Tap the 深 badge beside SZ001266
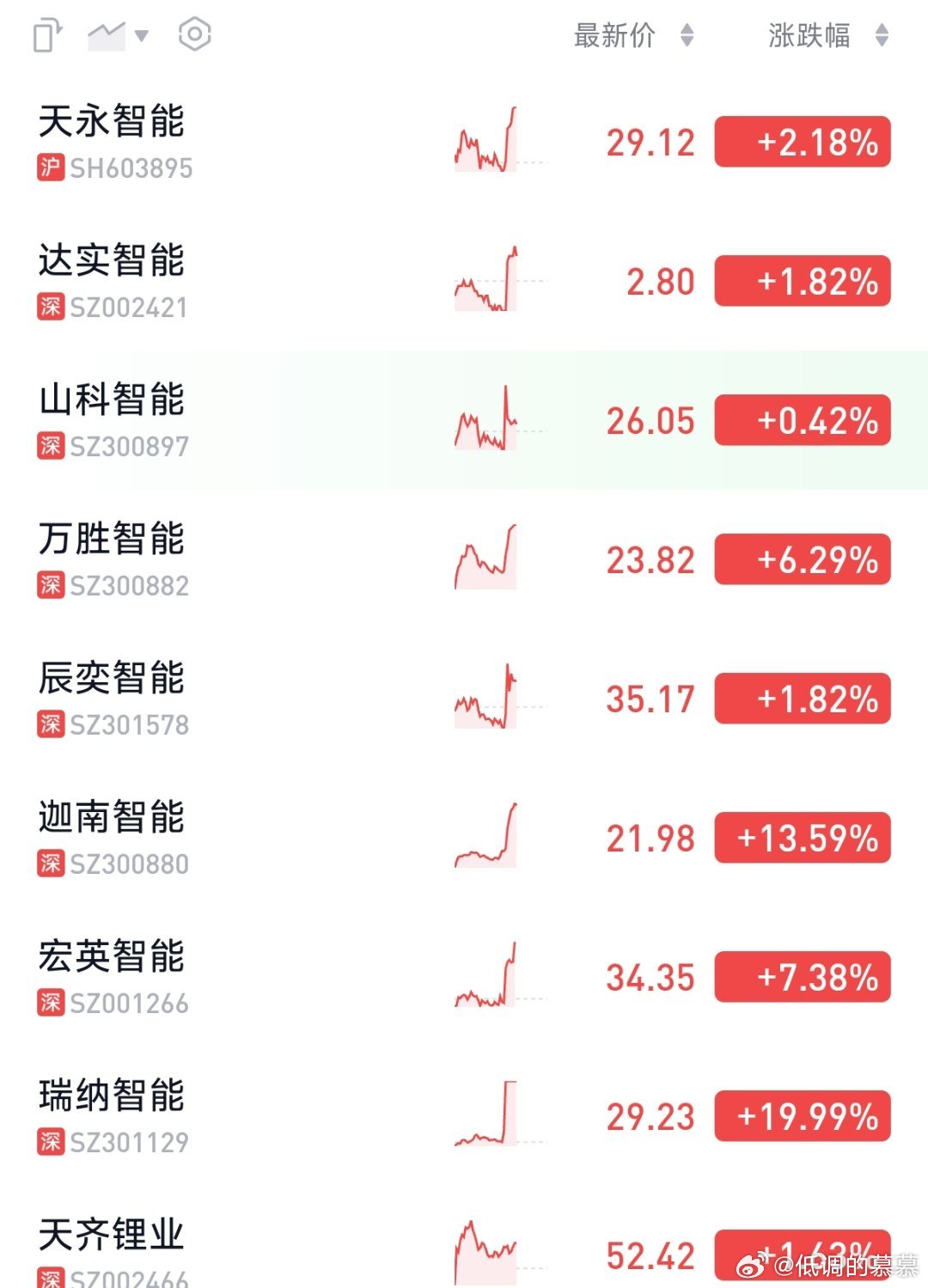Viewport: 928px width, 1288px height. click(x=50, y=1004)
